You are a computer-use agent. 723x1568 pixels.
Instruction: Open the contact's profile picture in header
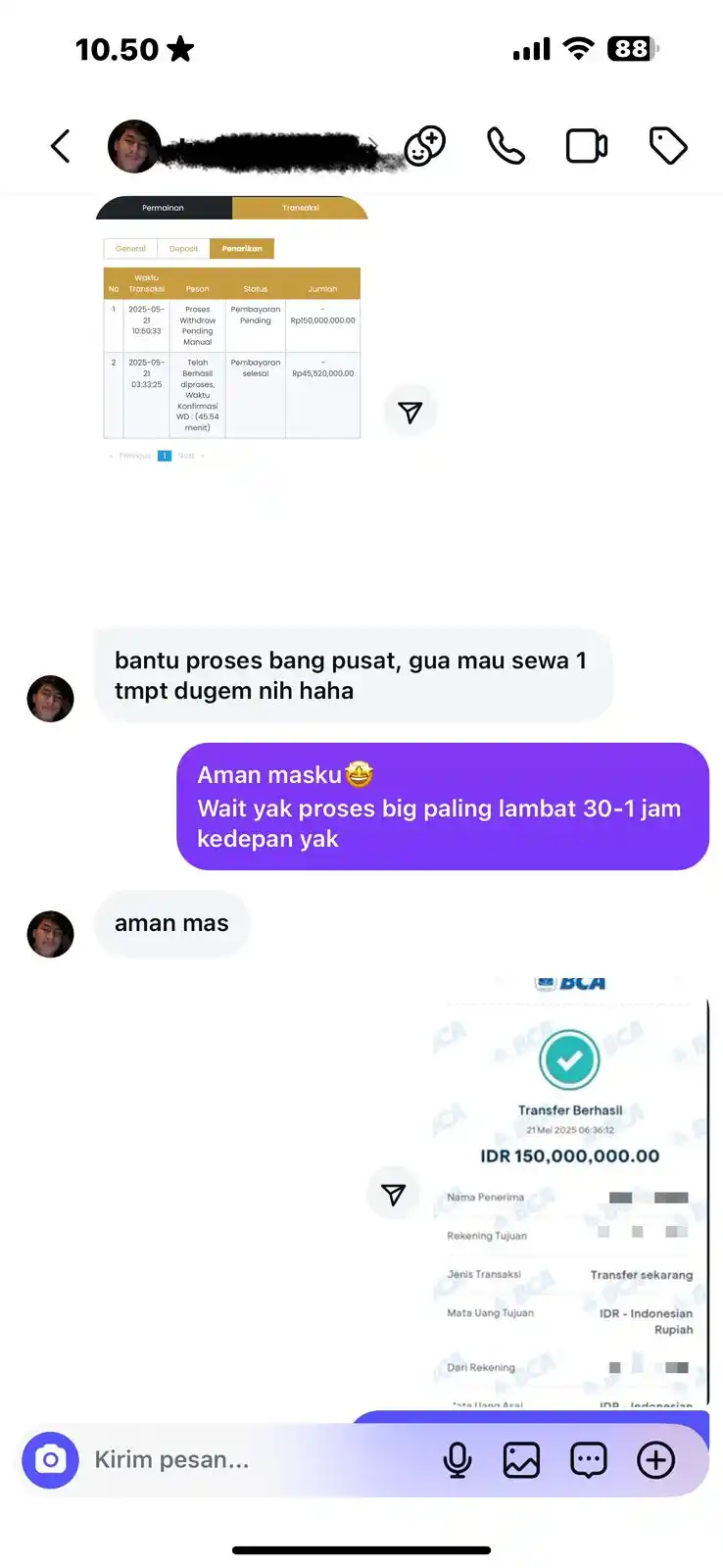pos(134,147)
